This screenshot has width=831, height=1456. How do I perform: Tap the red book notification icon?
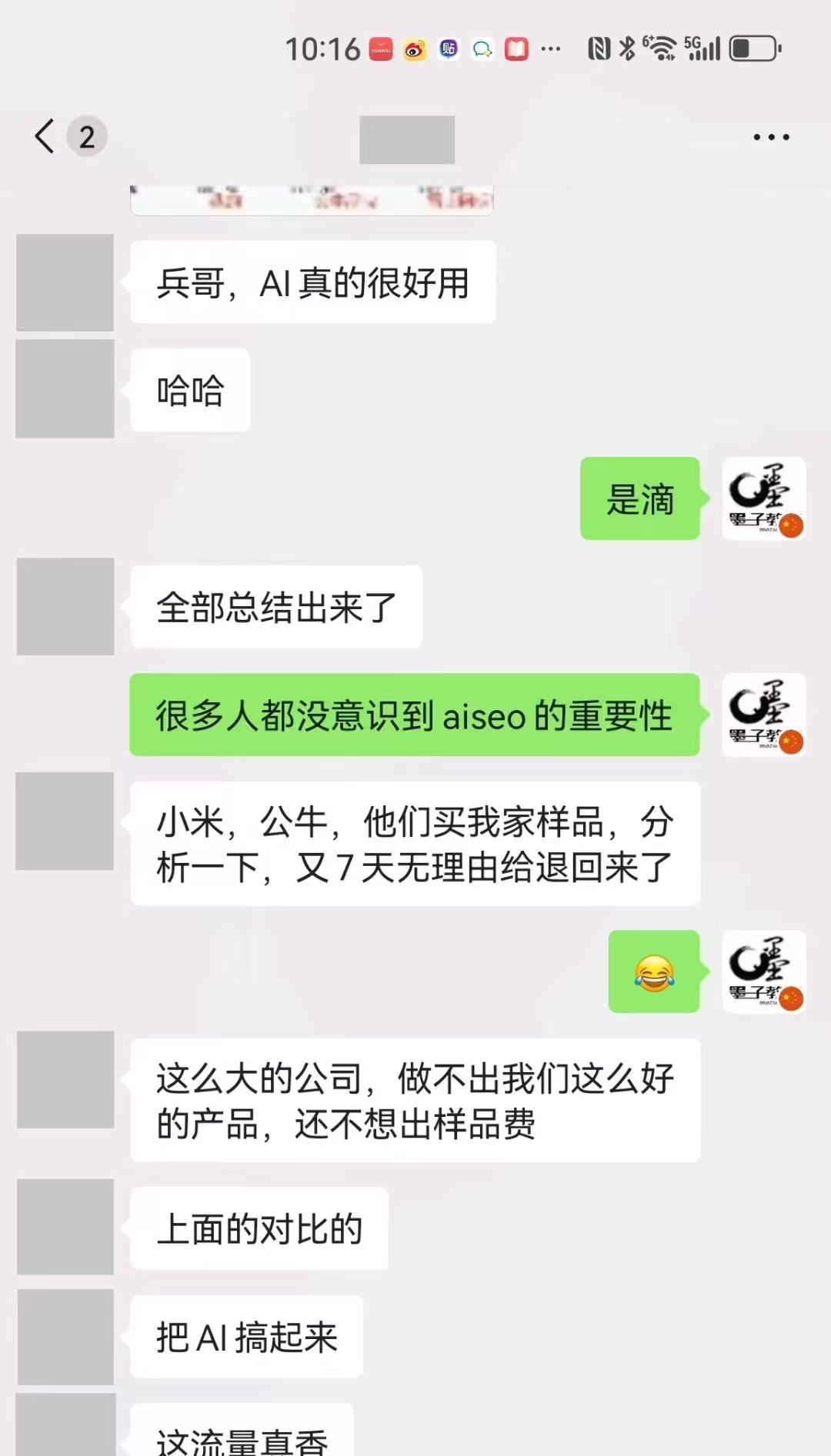click(515, 48)
